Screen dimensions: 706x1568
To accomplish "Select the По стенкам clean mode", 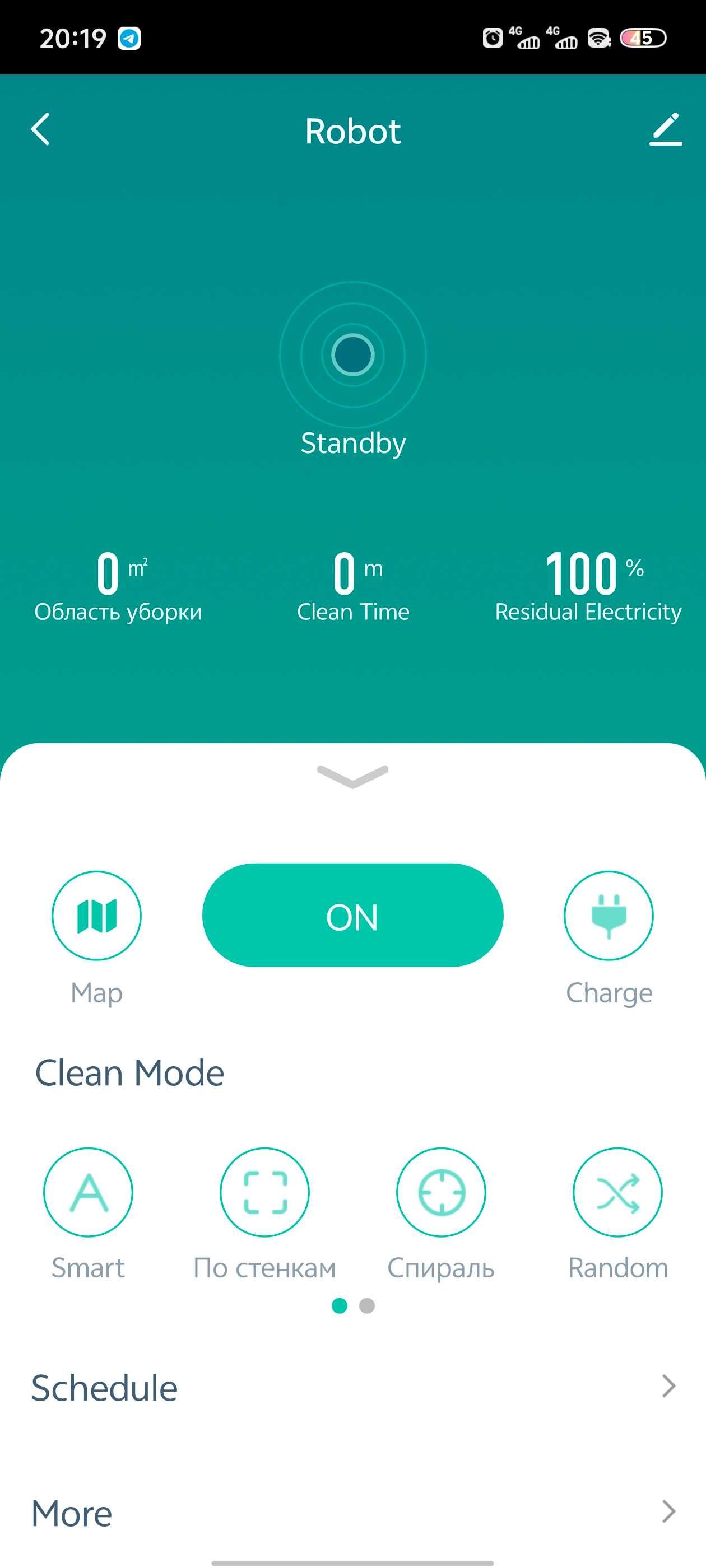I will coord(264,1192).
